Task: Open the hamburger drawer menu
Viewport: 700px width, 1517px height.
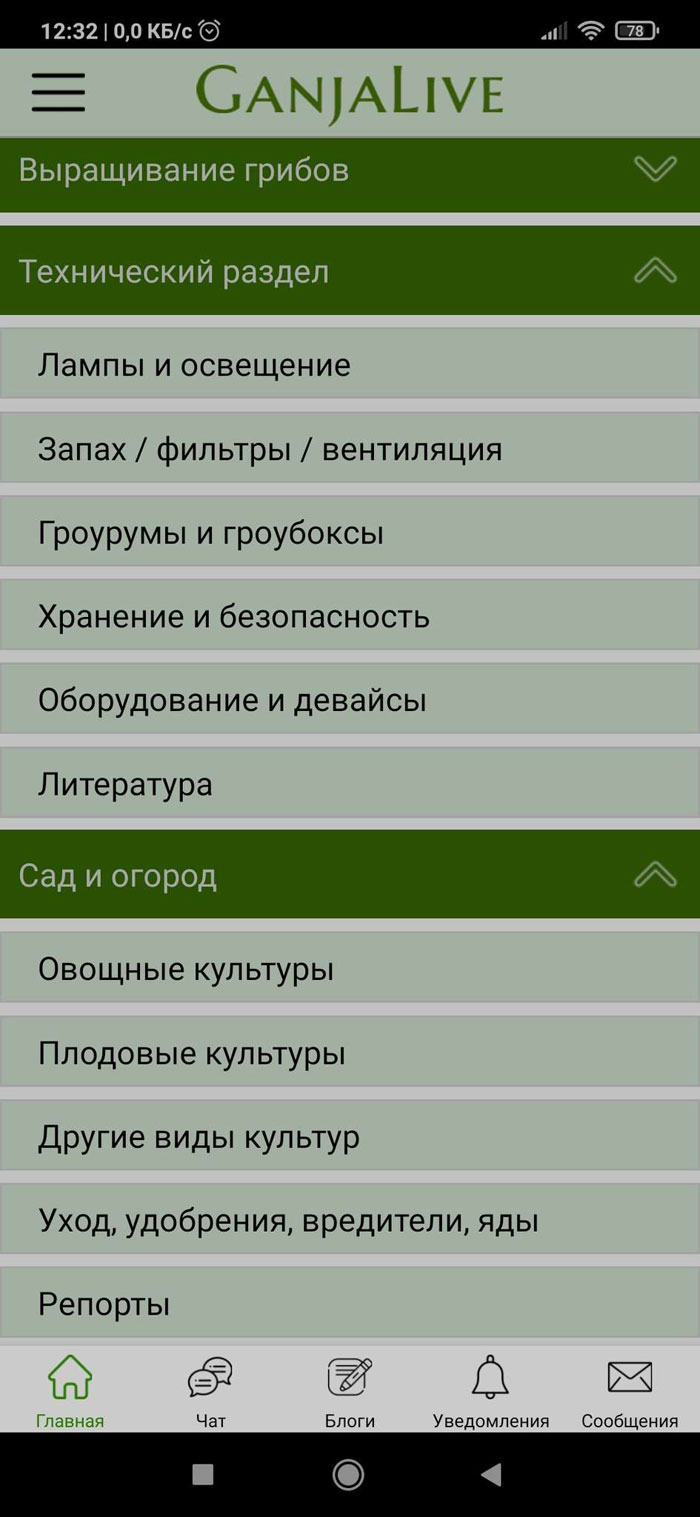Action: [x=58, y=92]
